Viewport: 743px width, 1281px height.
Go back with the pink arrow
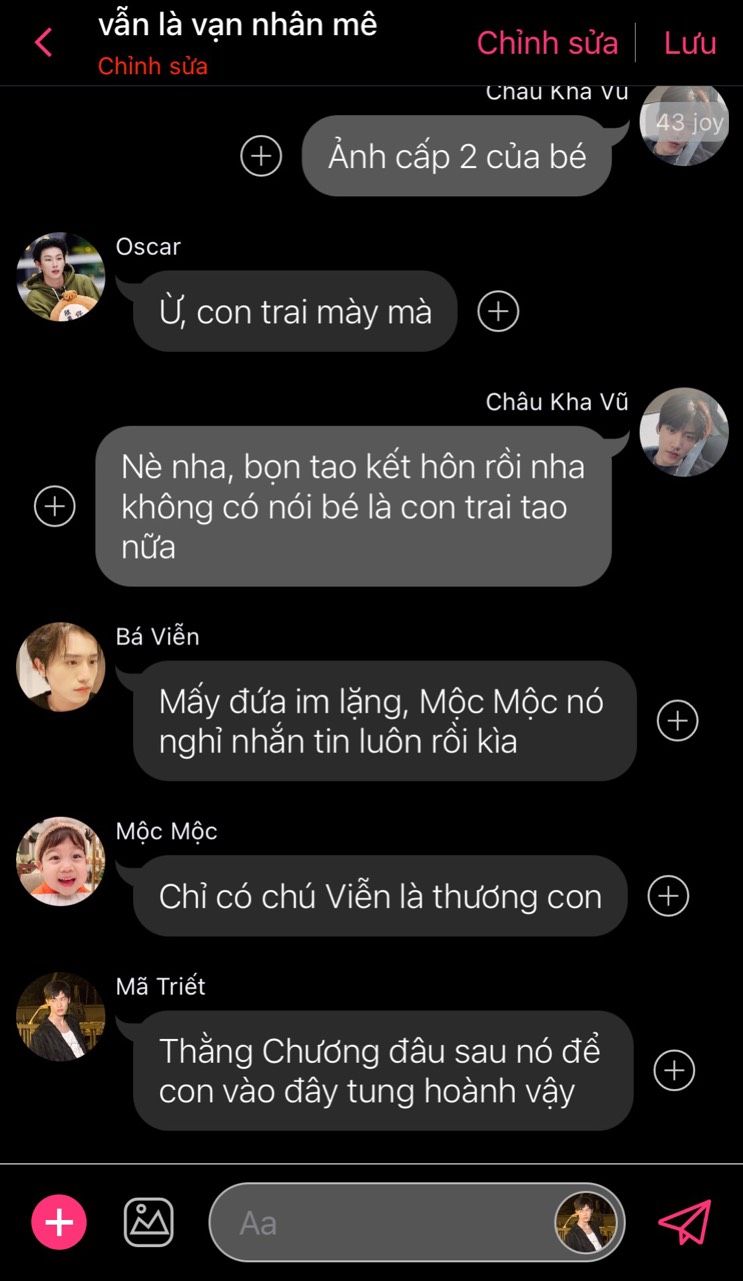[43, 43]
